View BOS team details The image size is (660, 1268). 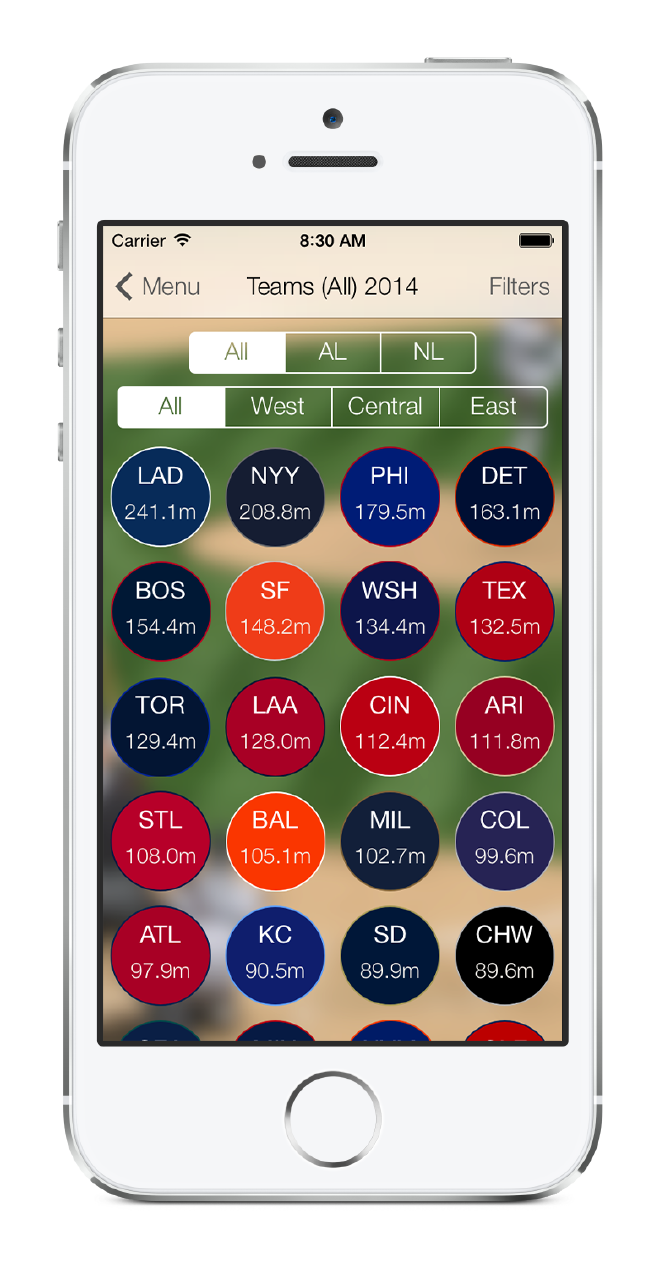tap(161, 612)
